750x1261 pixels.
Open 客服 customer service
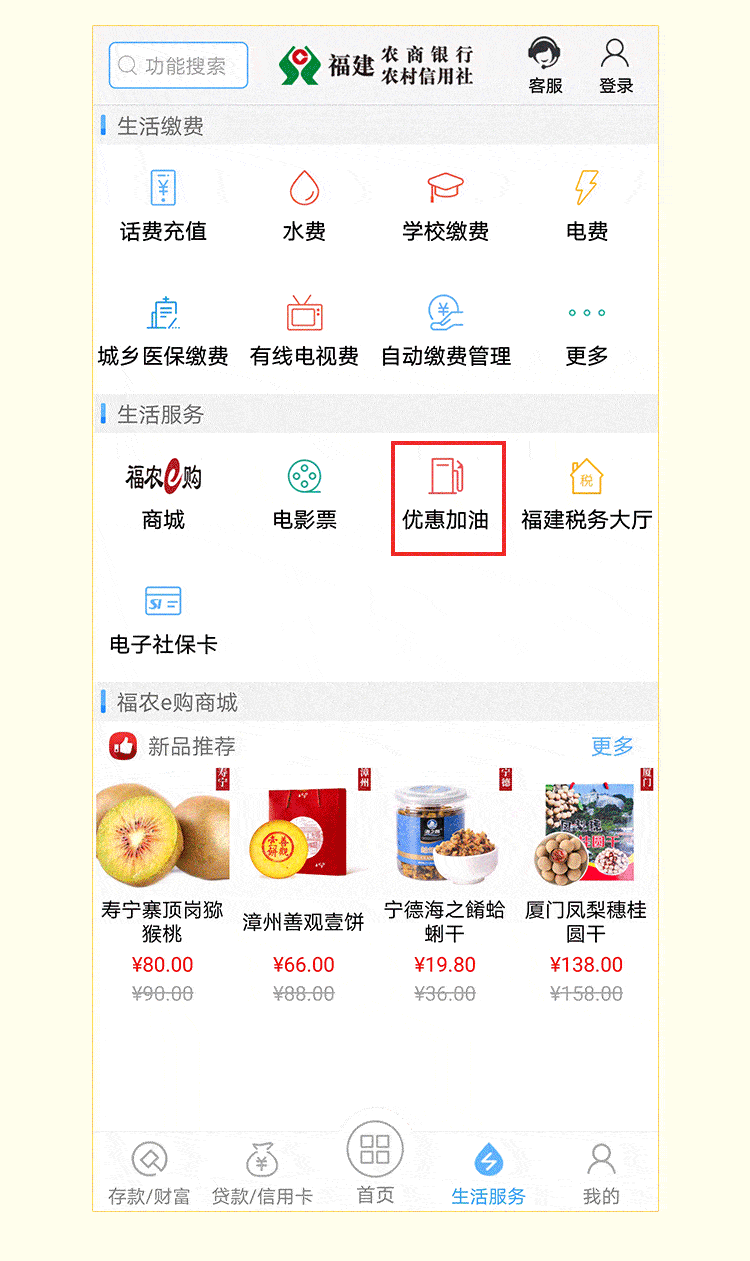pyautogui.click(x=545, y=65)
